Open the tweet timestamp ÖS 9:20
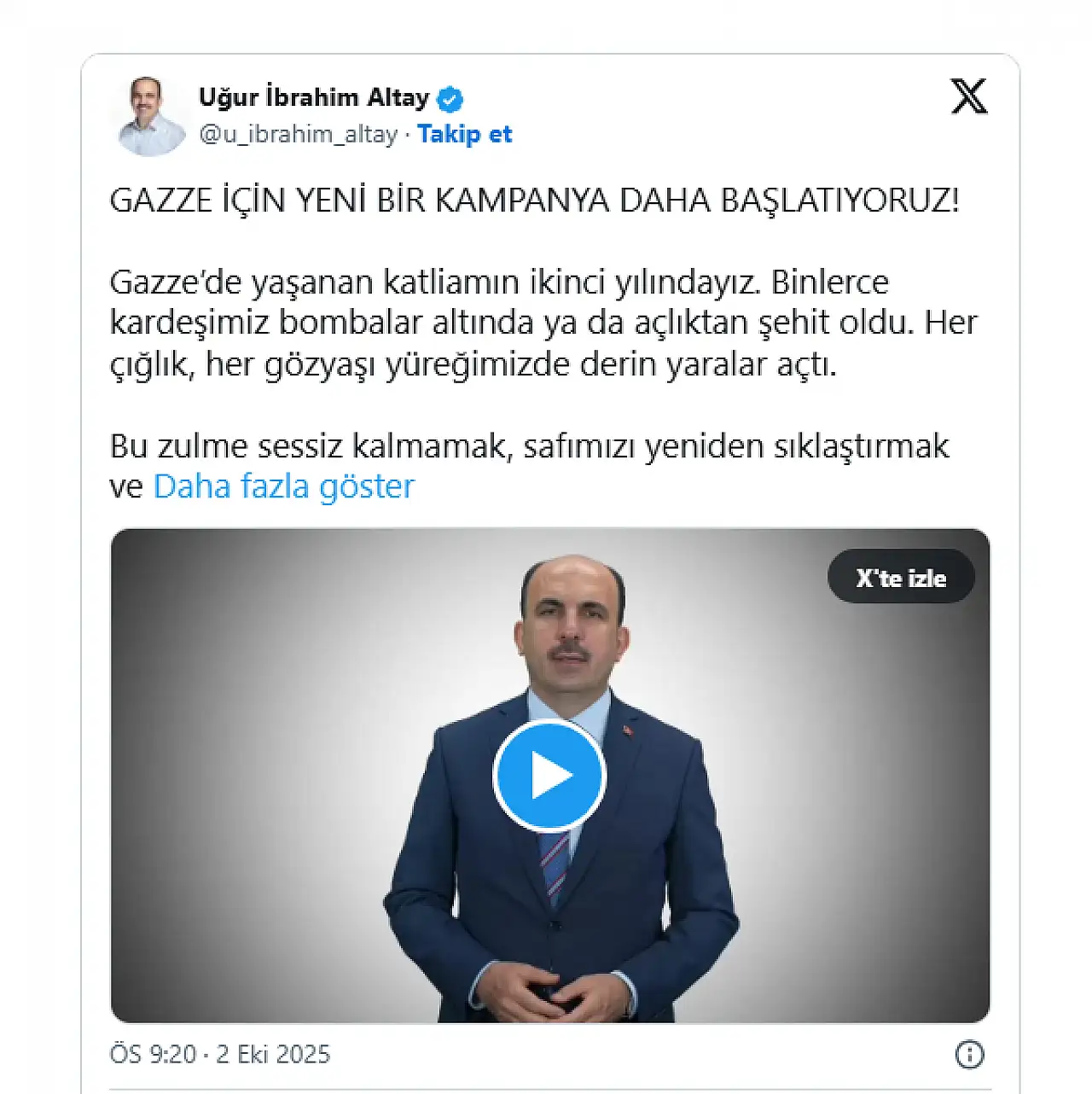This screenshot has height=1094, width=1092. [x=219, y=1055]
